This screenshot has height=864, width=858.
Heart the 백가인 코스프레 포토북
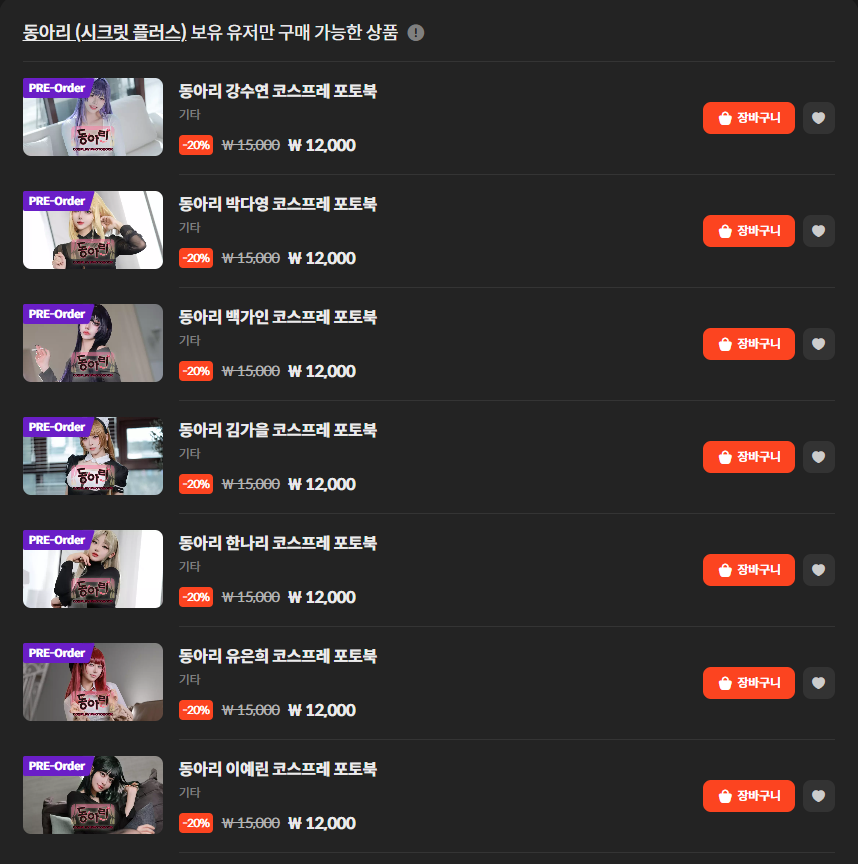[x=818, y=344]
